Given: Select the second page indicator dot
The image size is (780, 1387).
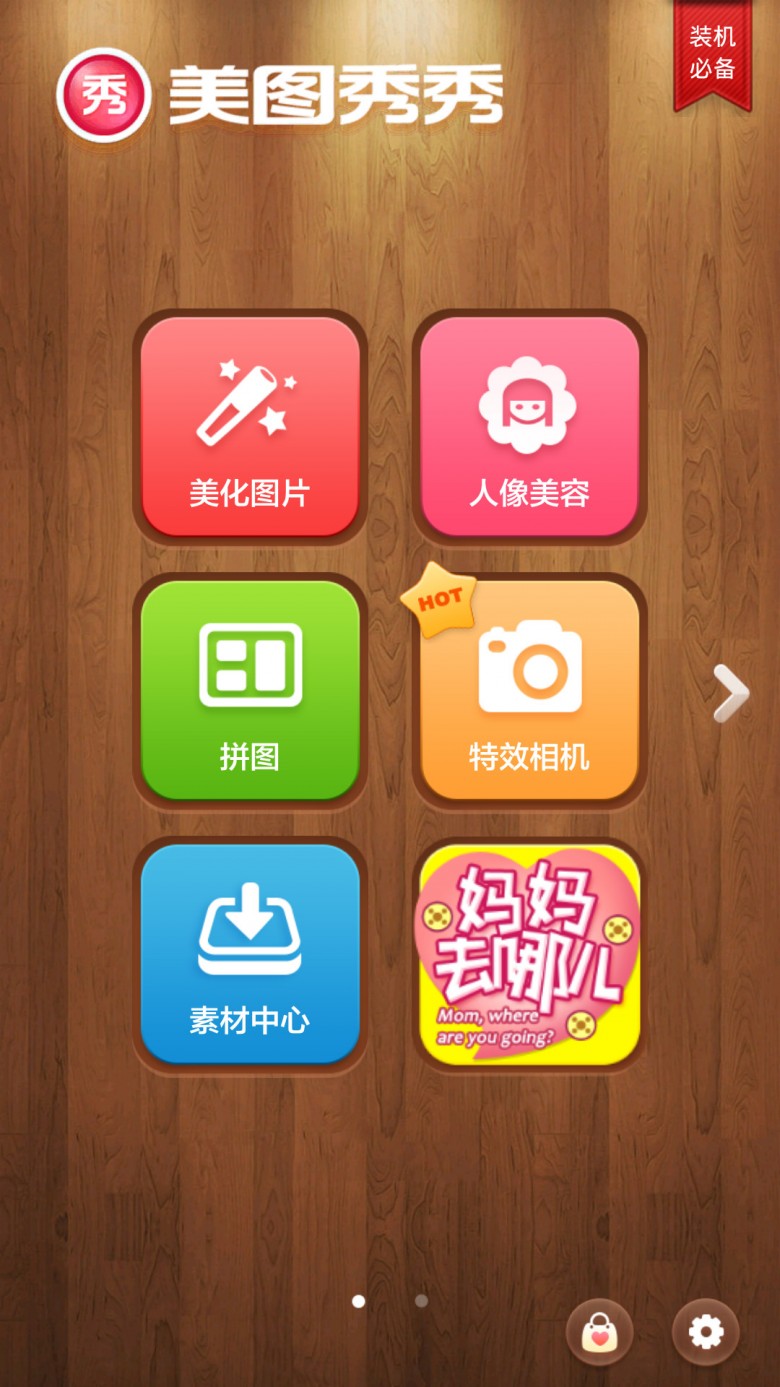Looking at the screenshot, I should 421,1301.
